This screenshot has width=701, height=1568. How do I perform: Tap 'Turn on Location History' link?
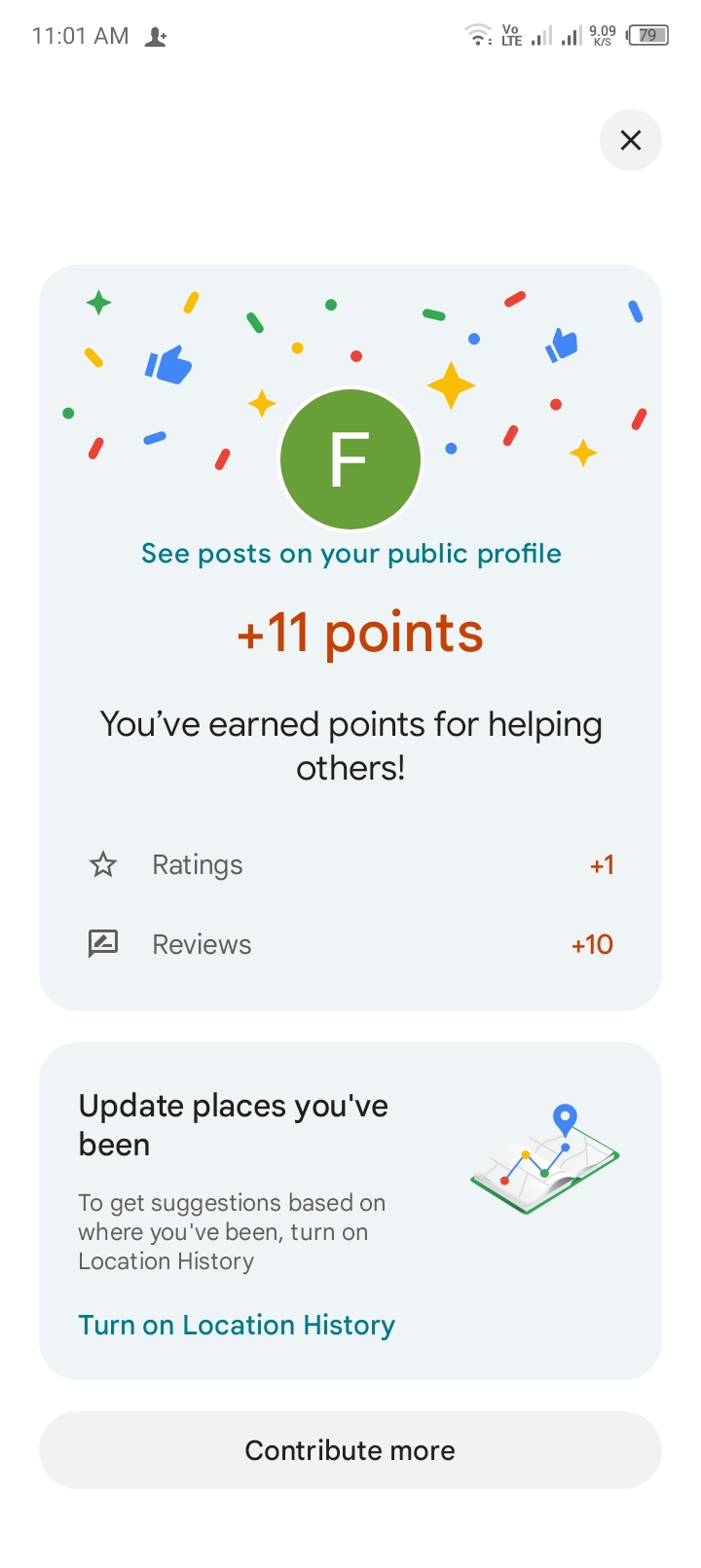tap(237, 1325)
